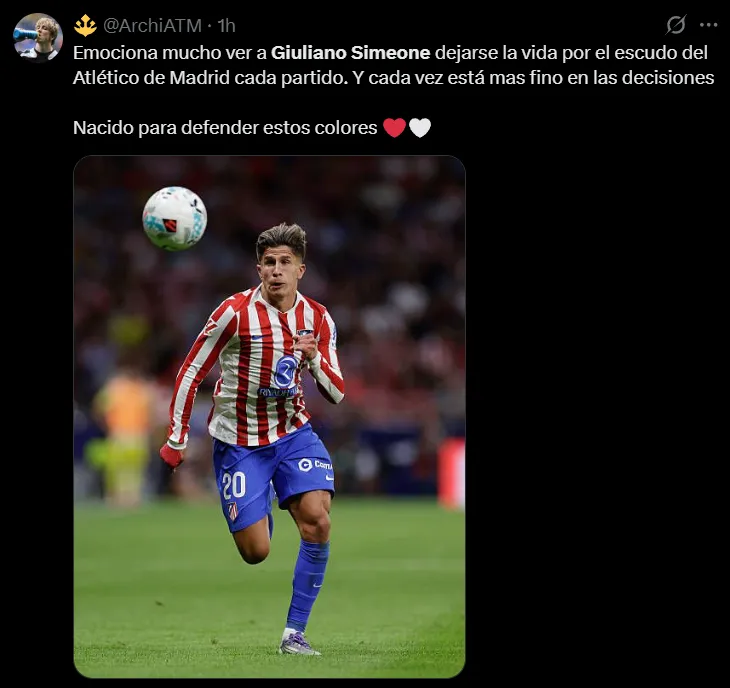Open the @ArchiATM profile handle
The width and height of the screenshot is (730, 688).
coord(152,25)
